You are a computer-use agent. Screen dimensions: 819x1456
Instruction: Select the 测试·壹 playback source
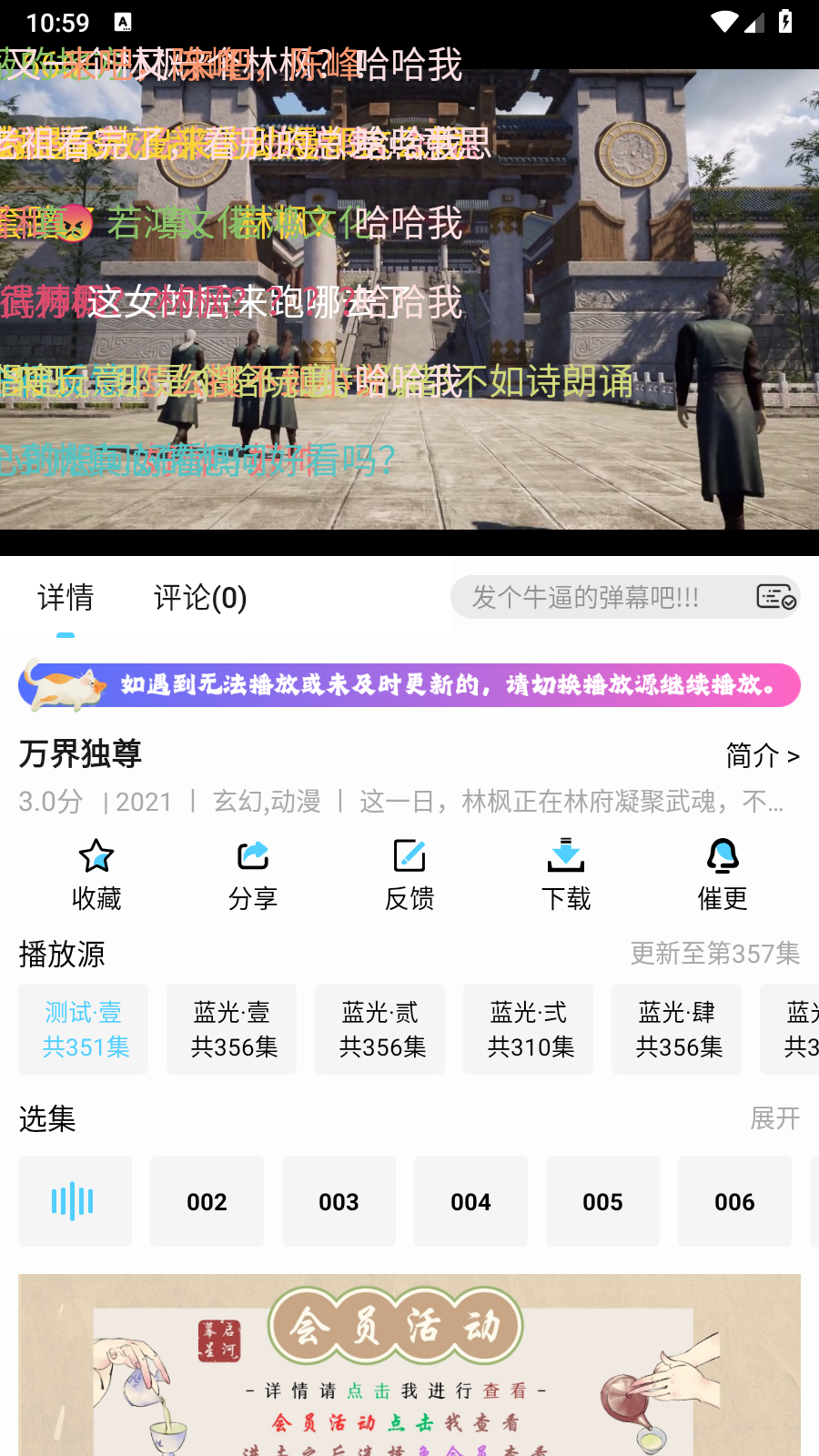pos(84,1029)
